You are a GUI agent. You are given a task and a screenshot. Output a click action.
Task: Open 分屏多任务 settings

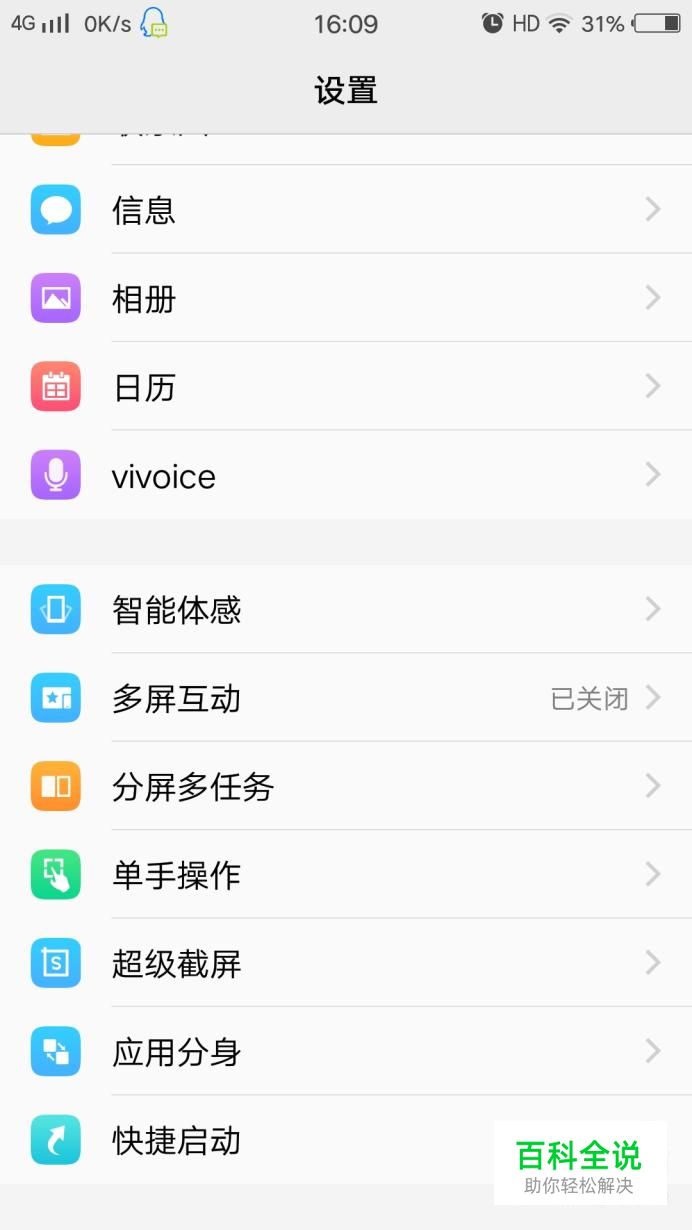[345, 787]
